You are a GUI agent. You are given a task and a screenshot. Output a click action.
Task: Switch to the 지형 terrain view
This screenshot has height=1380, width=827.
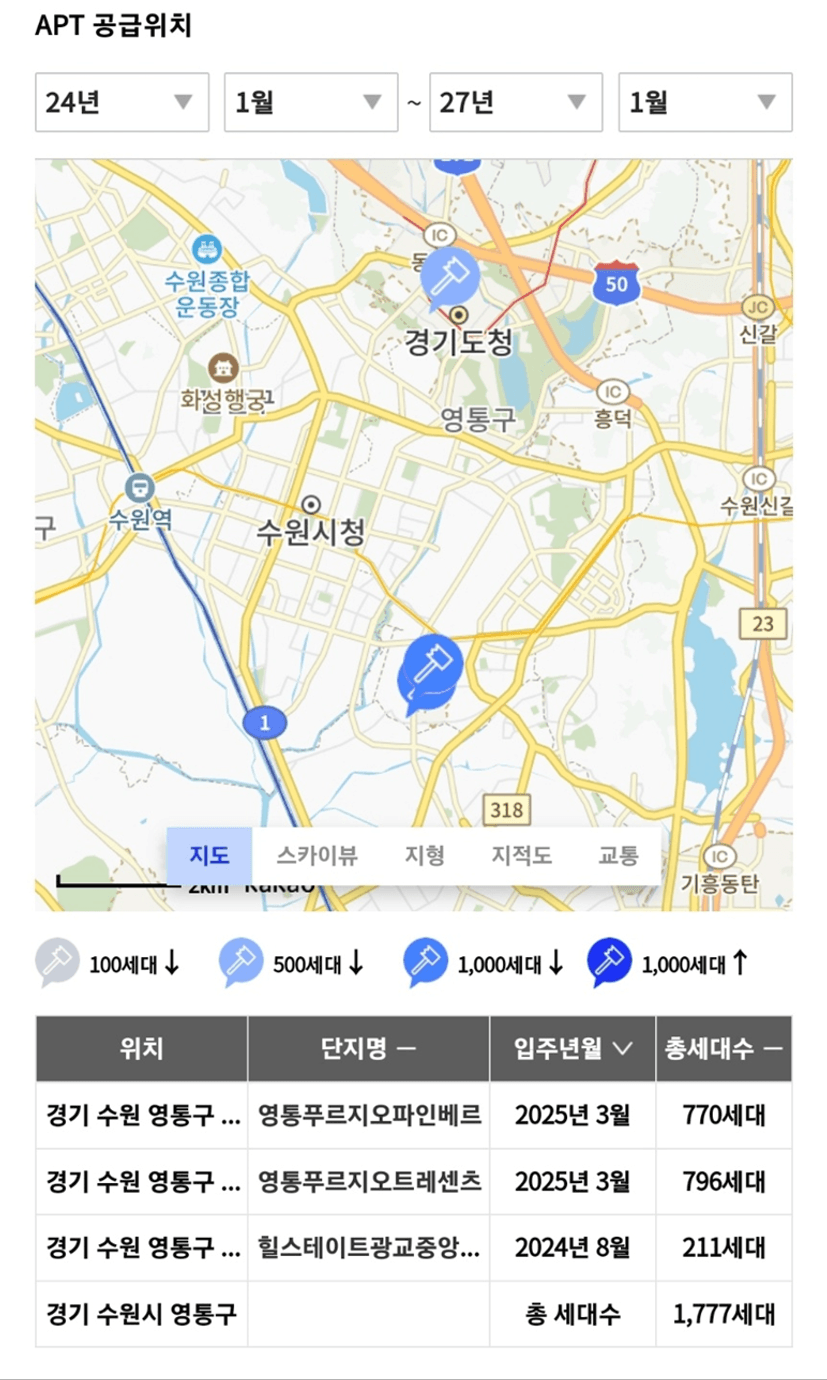click(424, 856)
